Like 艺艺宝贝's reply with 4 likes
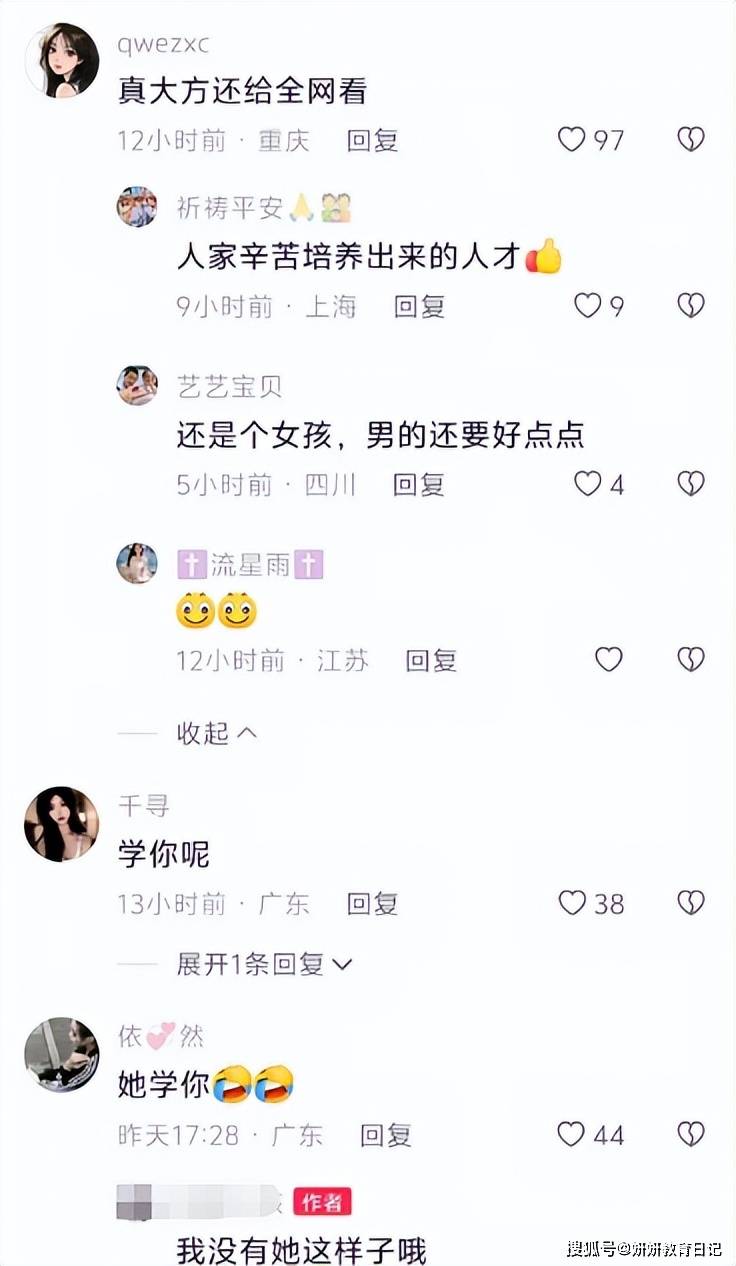Viewport: 736px width, 1266px height. tap(588, 485)
